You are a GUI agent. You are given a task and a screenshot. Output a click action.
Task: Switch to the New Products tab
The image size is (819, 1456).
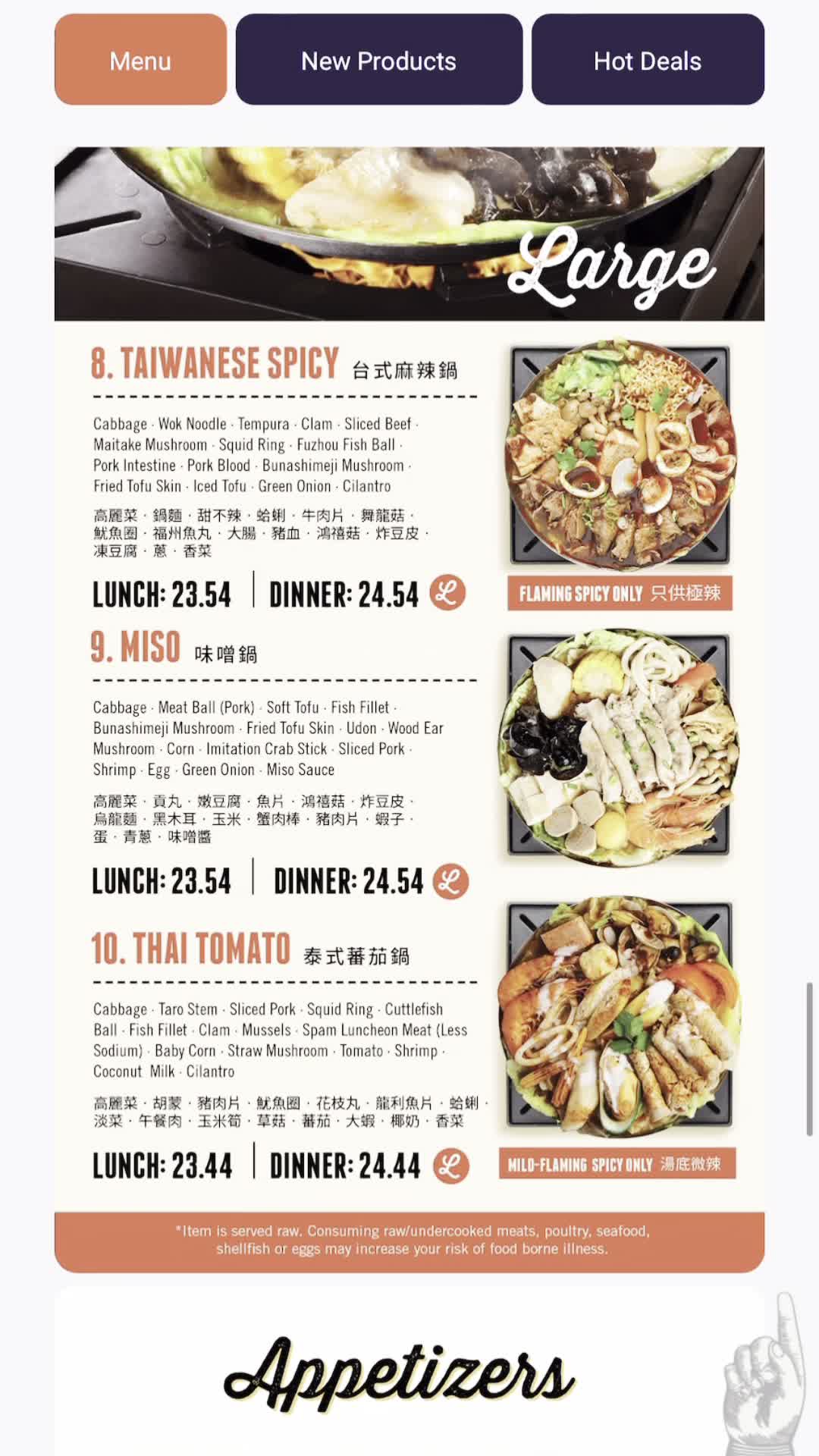click(378, 60)
